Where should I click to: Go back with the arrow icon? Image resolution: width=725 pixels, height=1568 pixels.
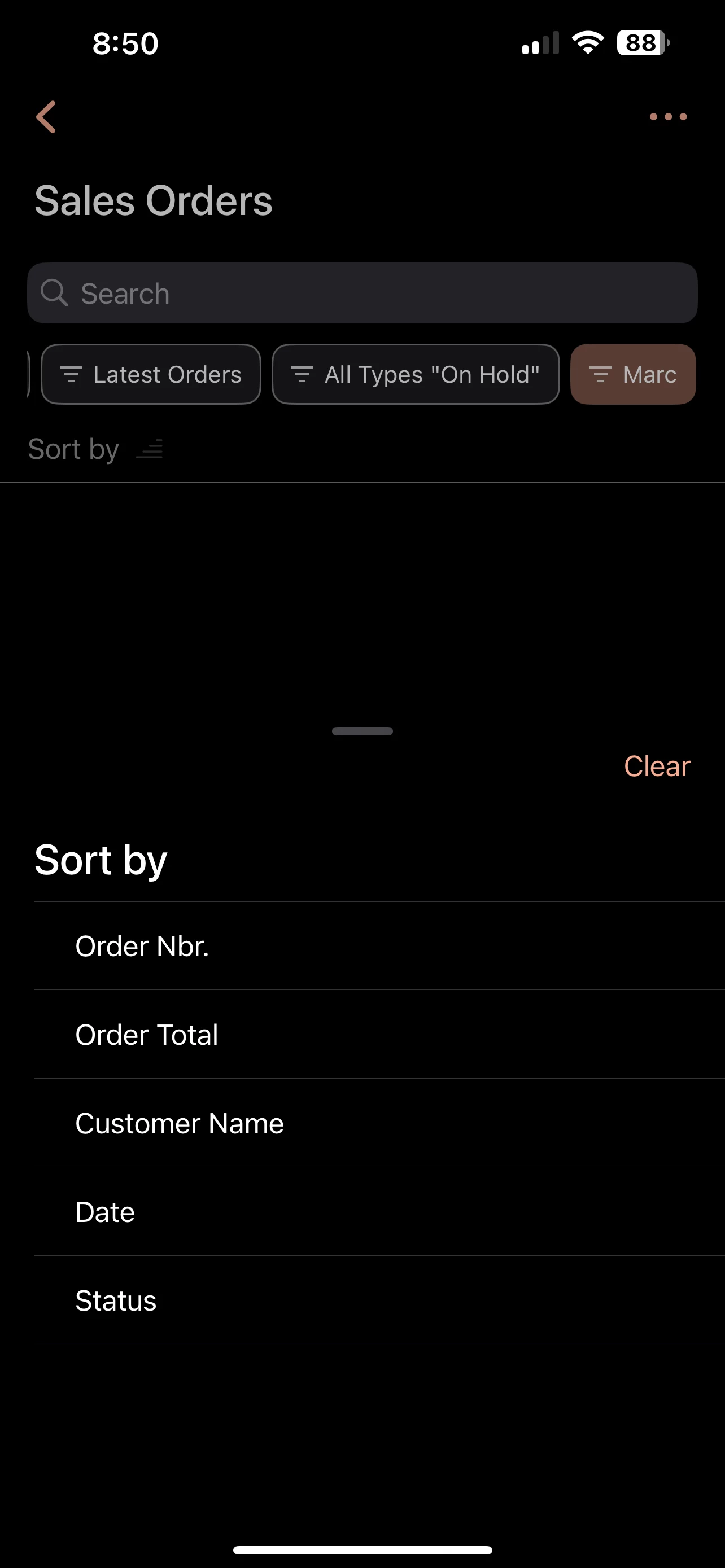click(46, 116)
